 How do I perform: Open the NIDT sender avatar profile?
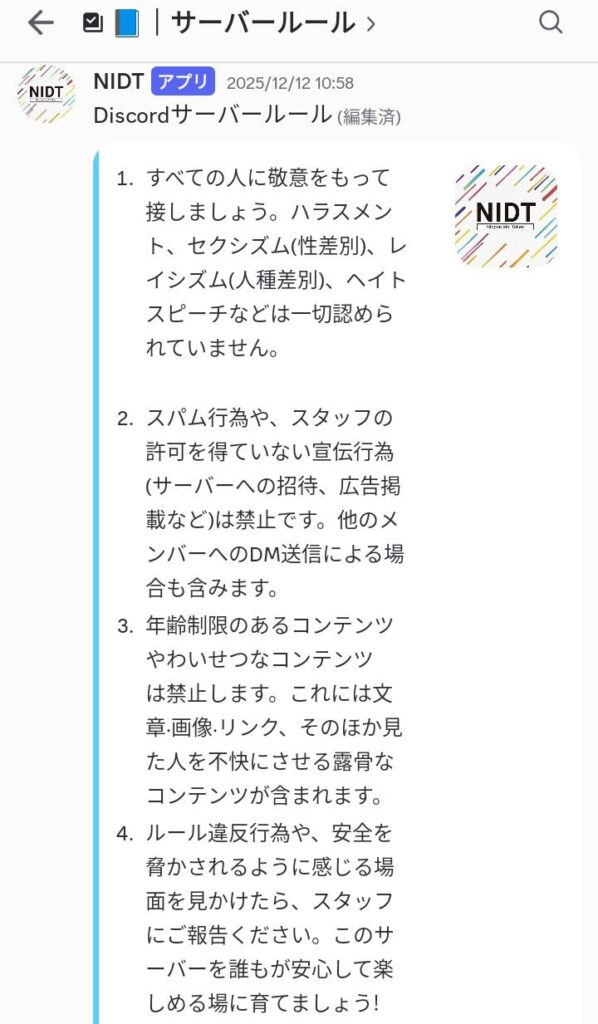pyautogui.click(x=46, y=93)
